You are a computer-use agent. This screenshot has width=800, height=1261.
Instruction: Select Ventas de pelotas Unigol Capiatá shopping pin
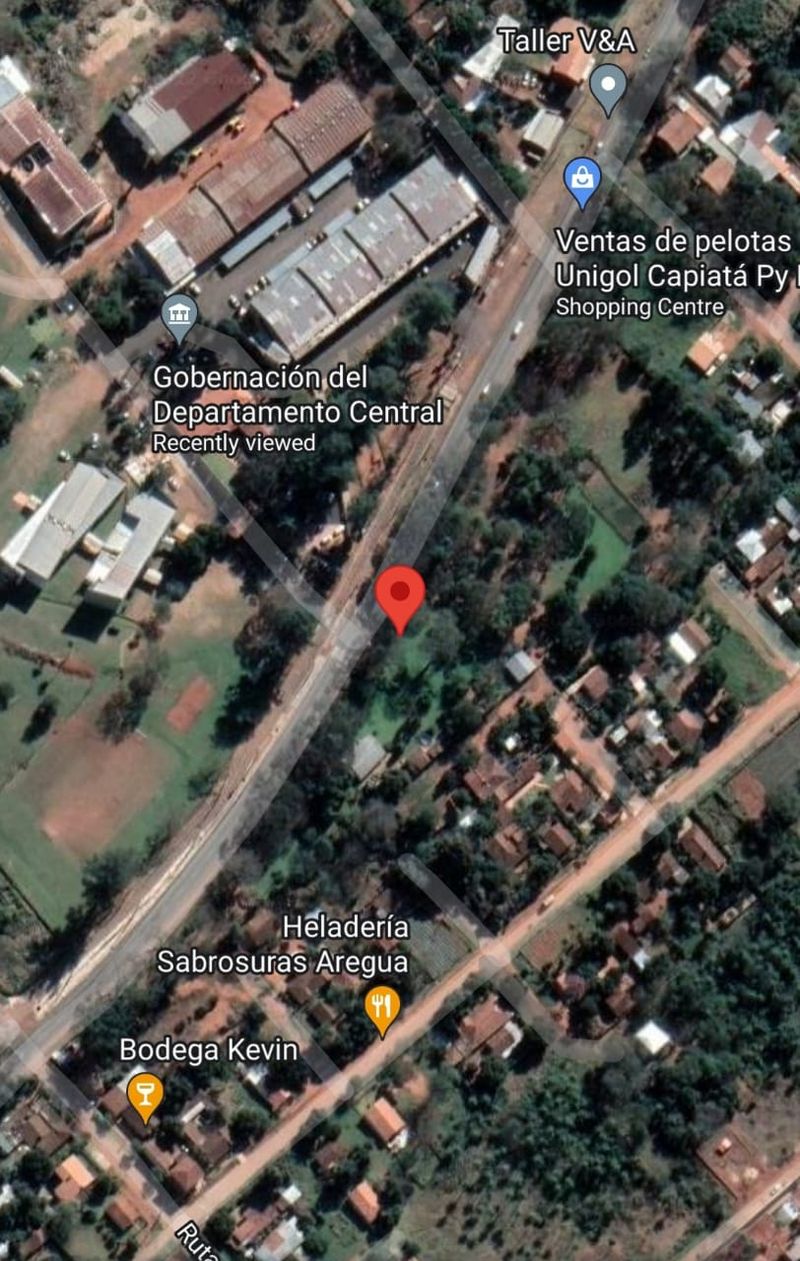pyautogui.click(x=582, y=180)
